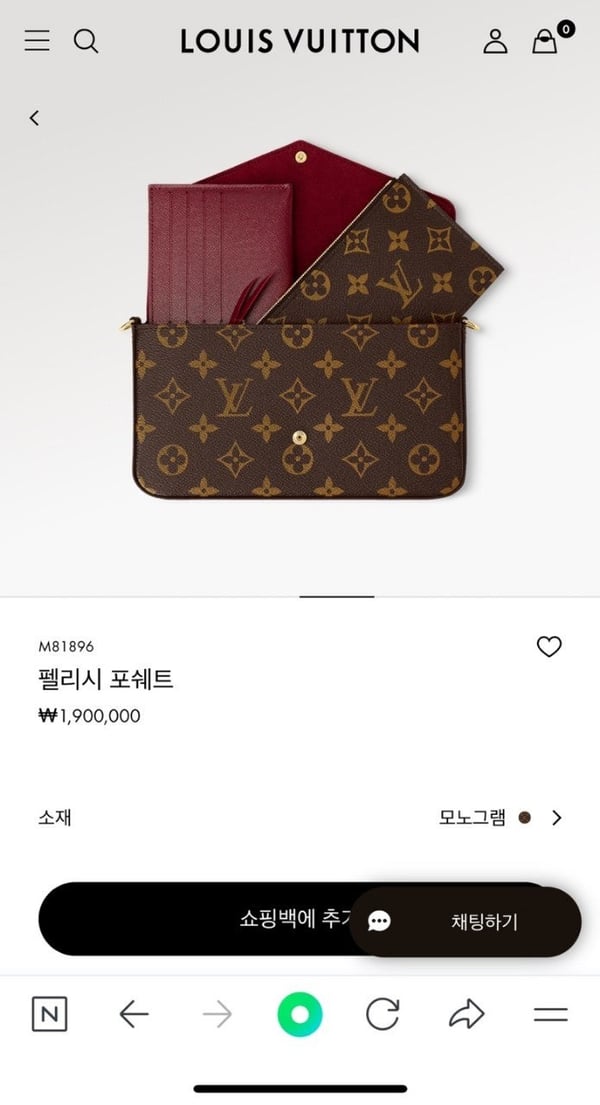Open the shopping bag

tap(545, 40)
